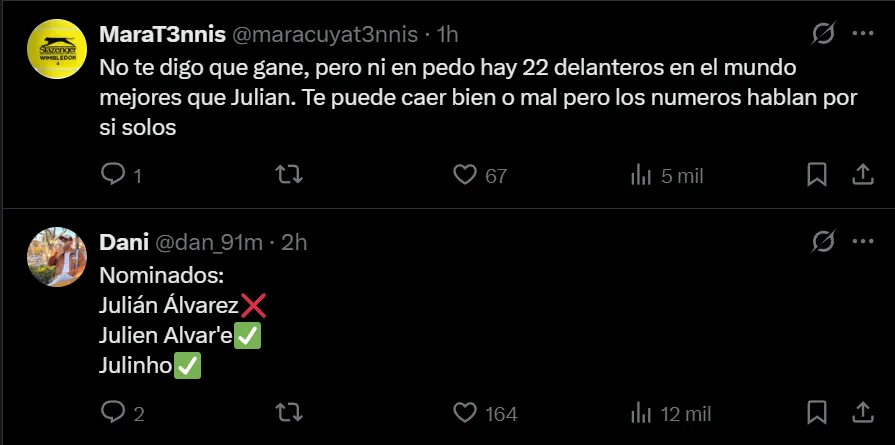This screenshot has height=445, width=895.
Task: Like Dani's Nominados post
Action: [x=464, y=412]
